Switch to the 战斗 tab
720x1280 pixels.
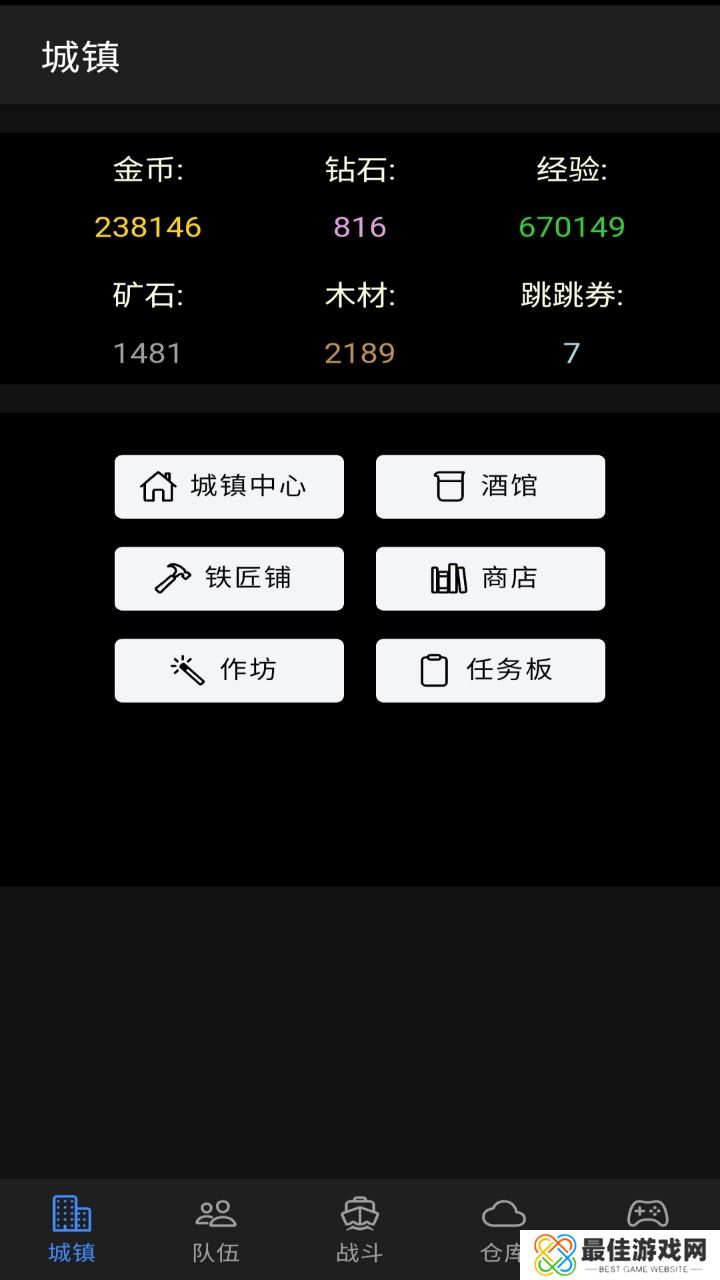359,1230
